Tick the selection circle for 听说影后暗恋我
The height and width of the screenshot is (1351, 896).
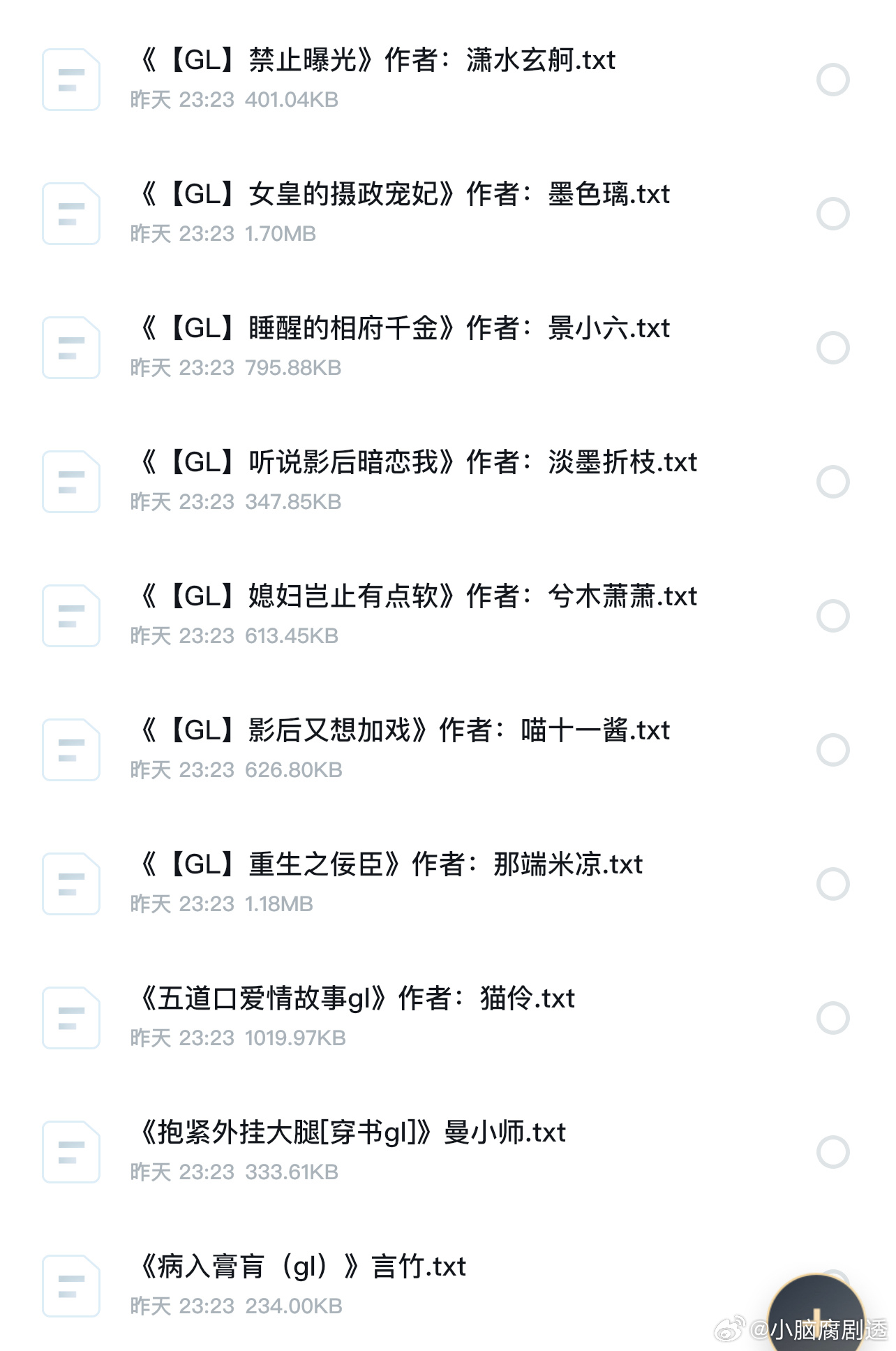tap(832, 482)
